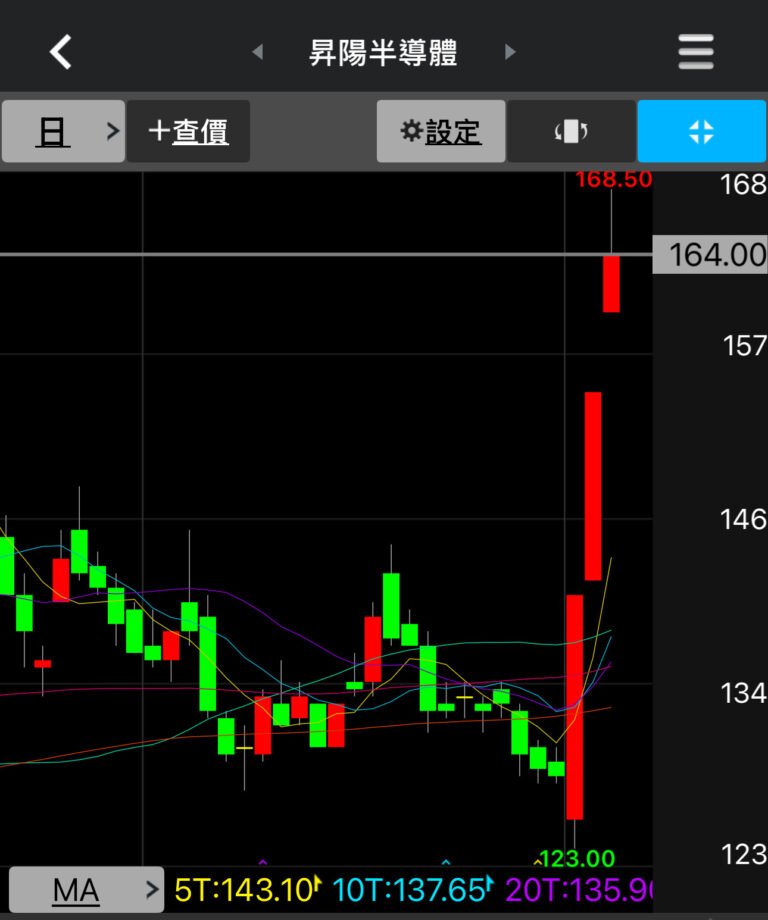Screen dimensions: 768x920
Task: Rotate the chart orientation
Action: pyautogui.click(x=571, y=131)
